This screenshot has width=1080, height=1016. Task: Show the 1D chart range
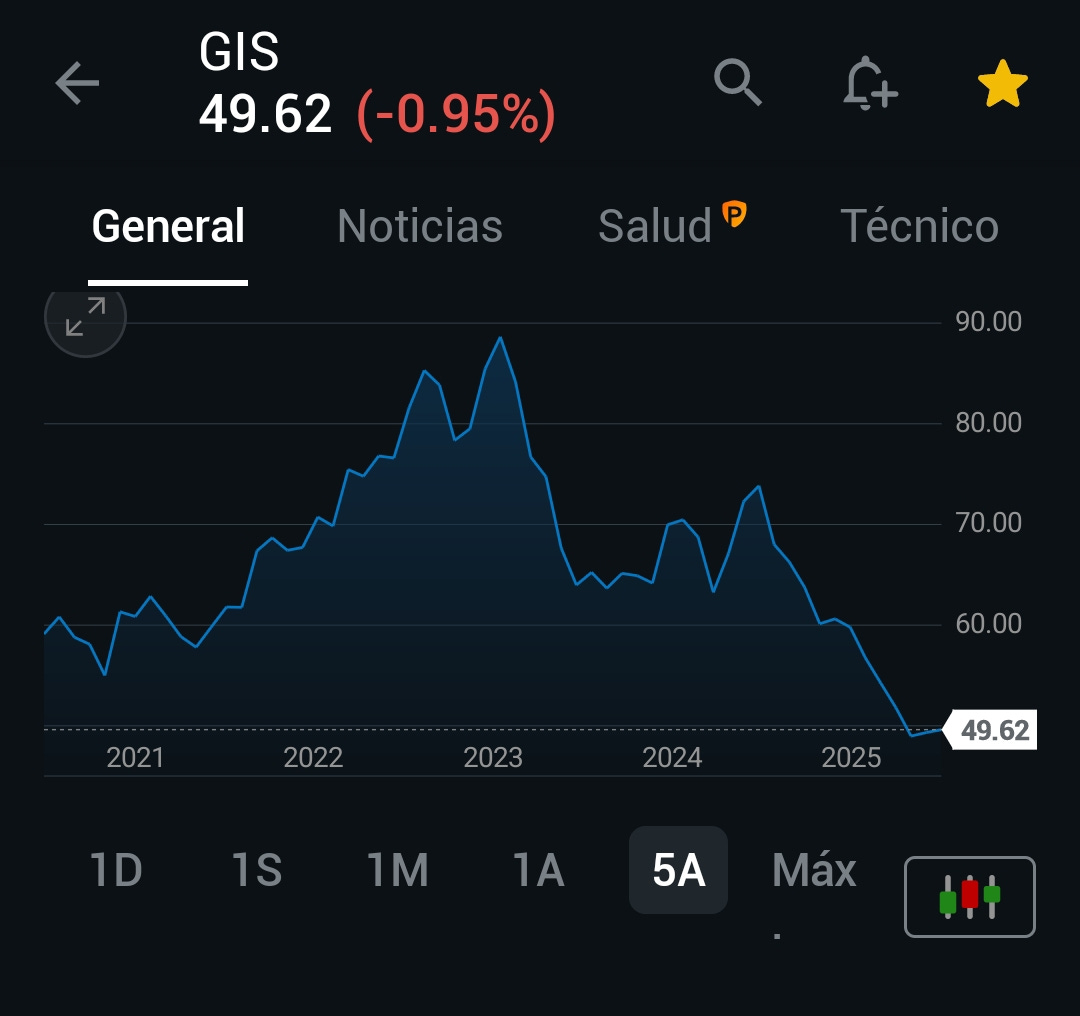click(116, 871)
